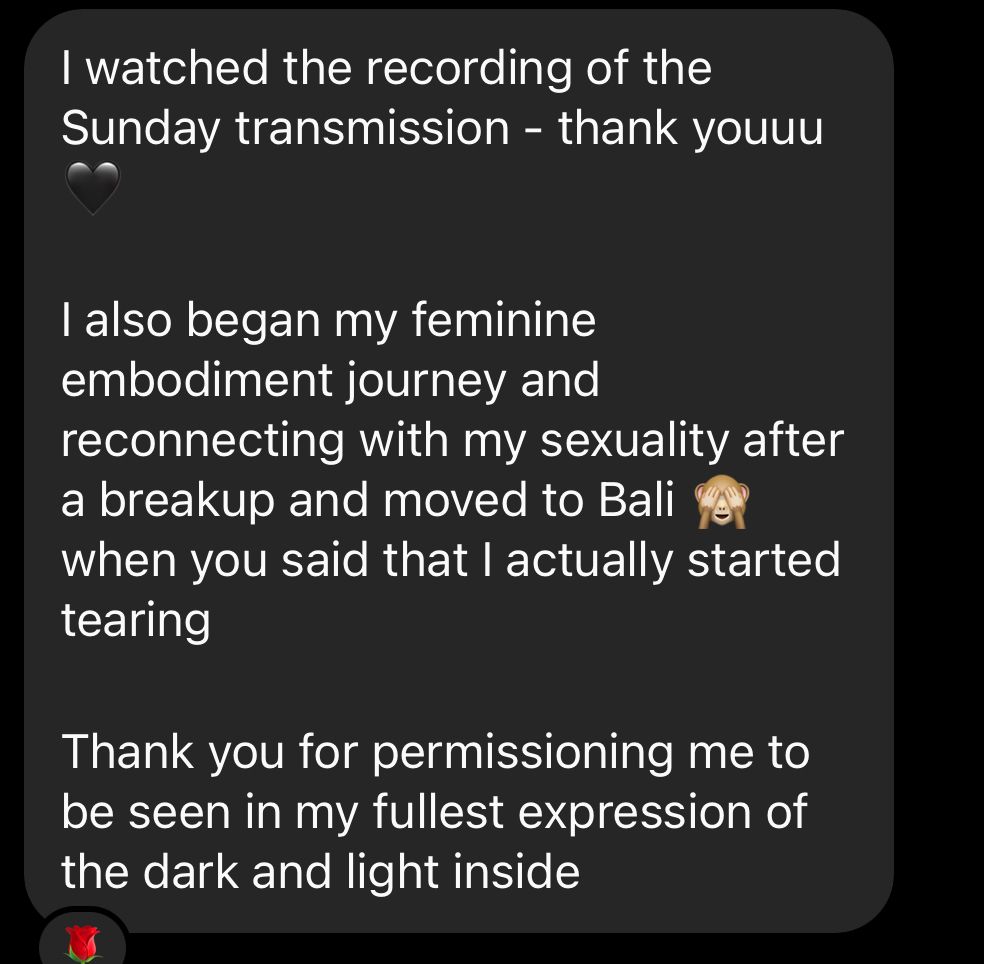Viewport: 984px width, 964px height.
Task: Tap the rose reaction under the message
Action: (83, 944)
